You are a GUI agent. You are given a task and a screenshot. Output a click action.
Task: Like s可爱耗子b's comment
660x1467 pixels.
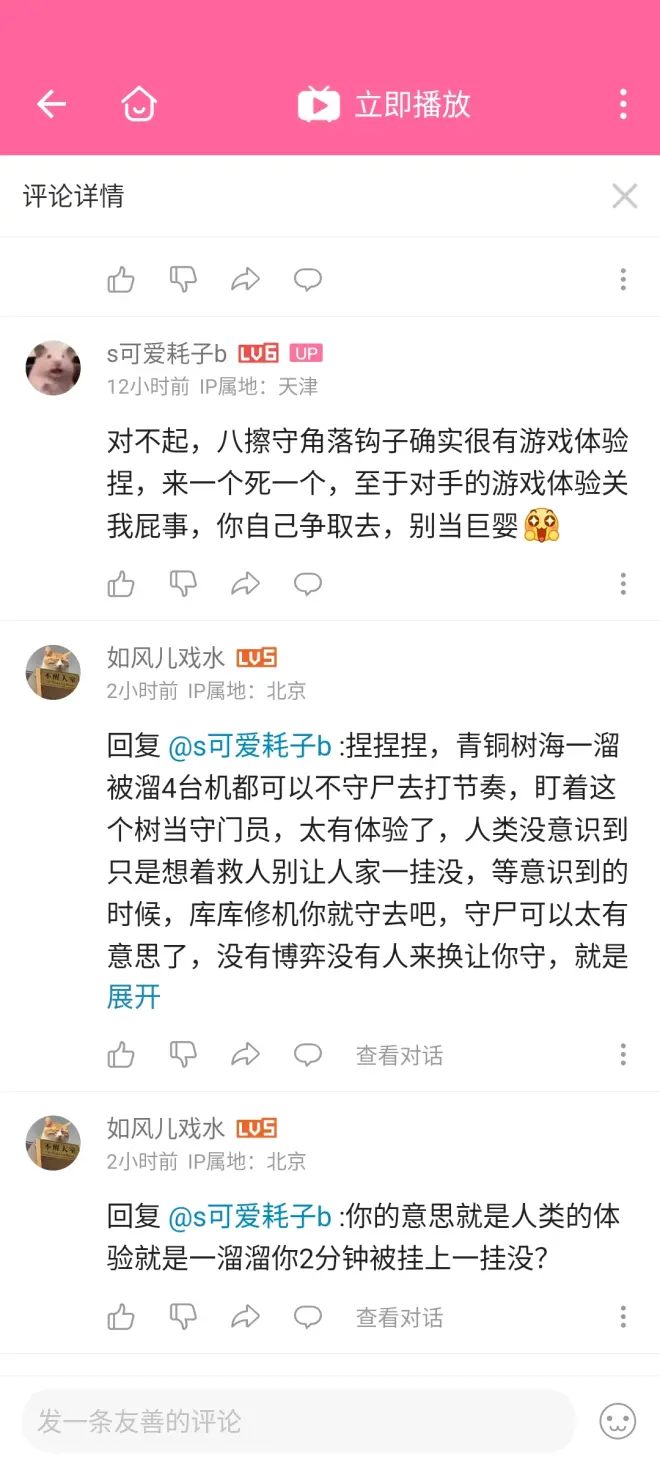121,584
